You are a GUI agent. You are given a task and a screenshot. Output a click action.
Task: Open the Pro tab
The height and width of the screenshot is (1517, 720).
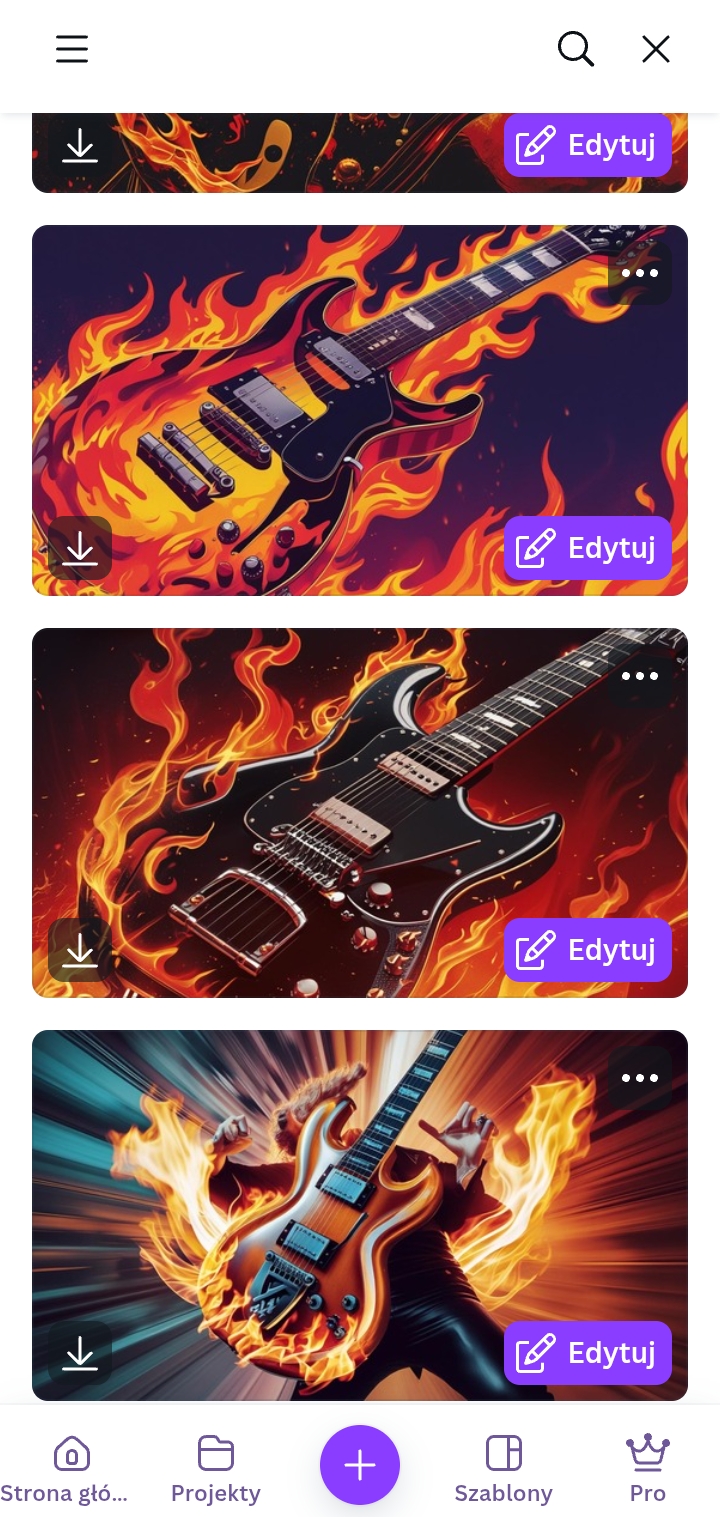(648, 1469)
